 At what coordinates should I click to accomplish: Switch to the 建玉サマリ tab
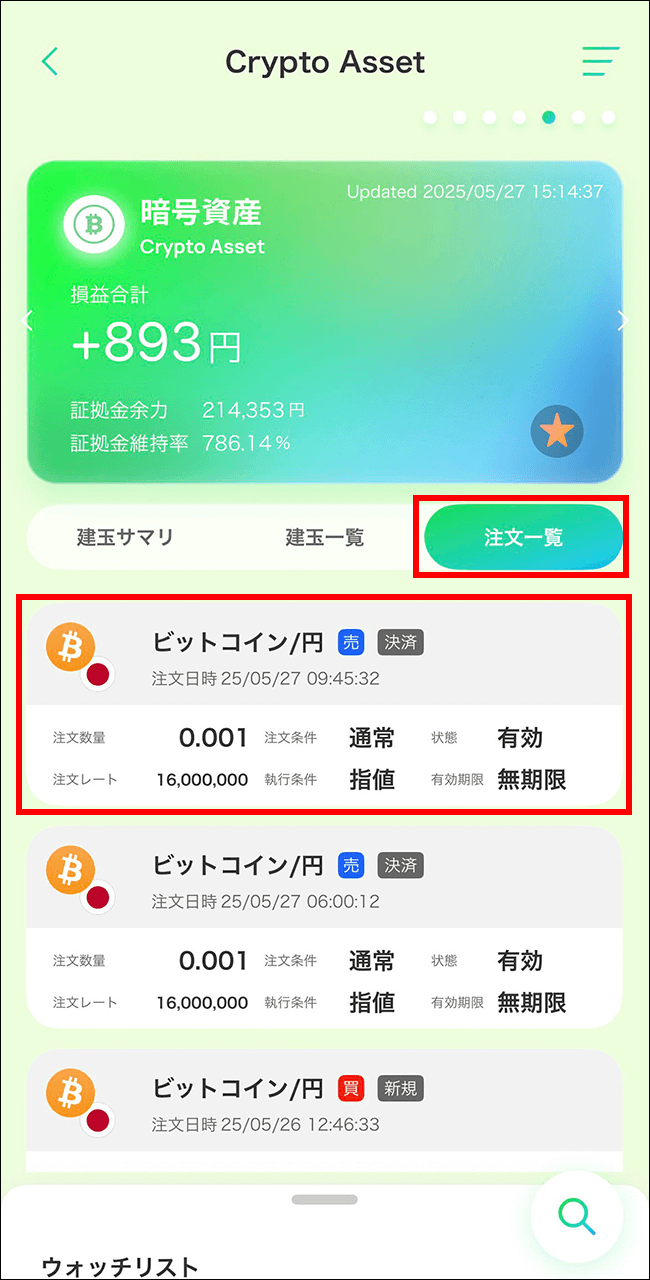pos(126,538)
